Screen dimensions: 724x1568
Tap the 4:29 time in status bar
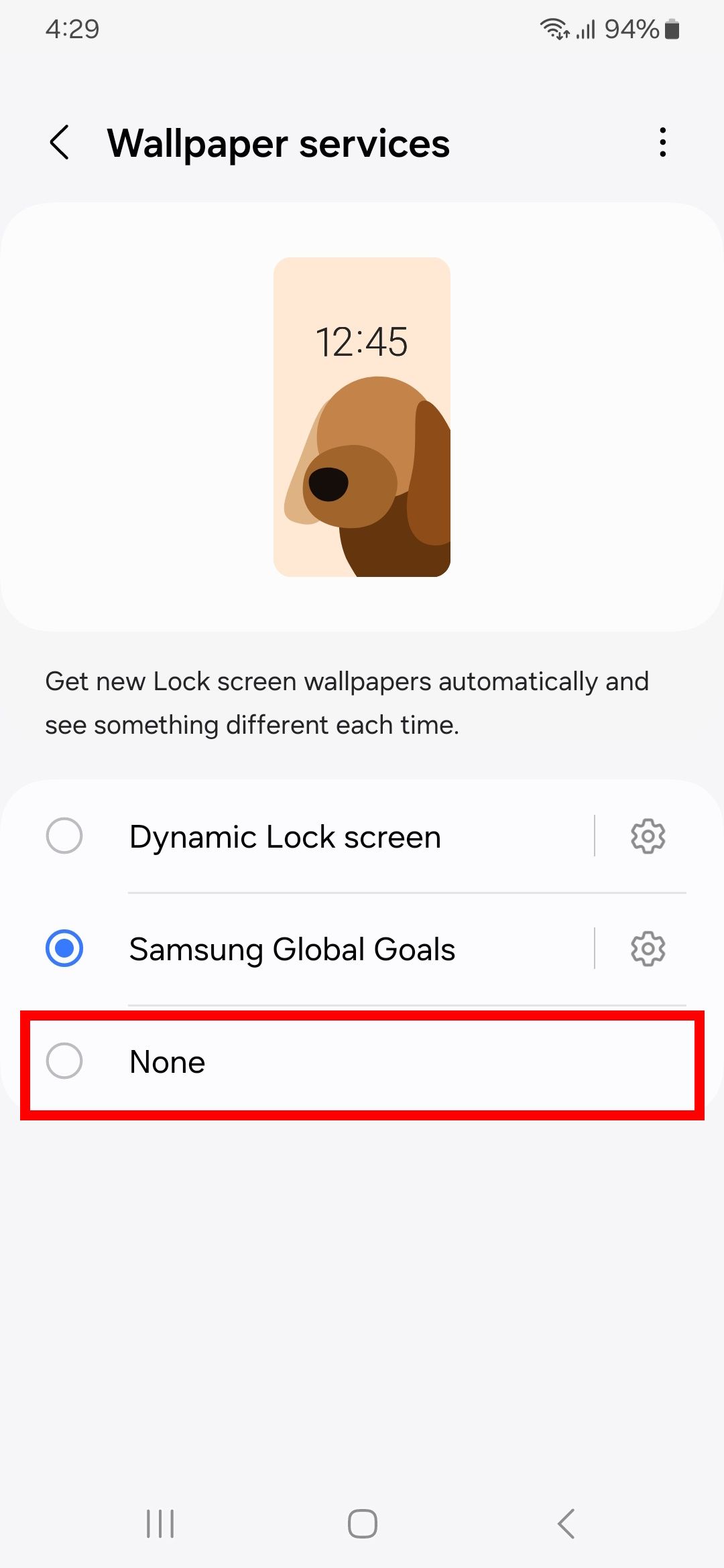click(x=72, y=28)
